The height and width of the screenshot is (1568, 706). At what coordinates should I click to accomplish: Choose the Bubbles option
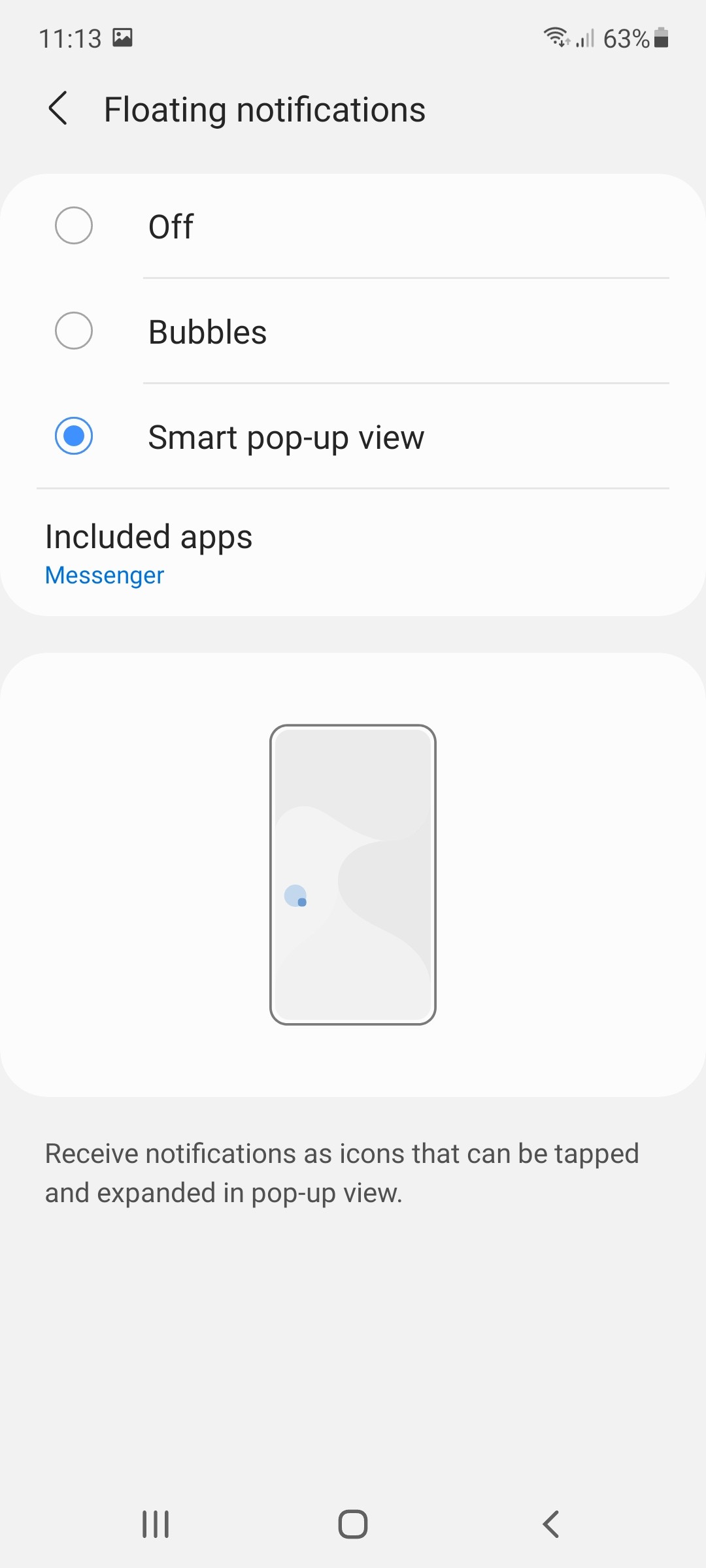[353, 331]
